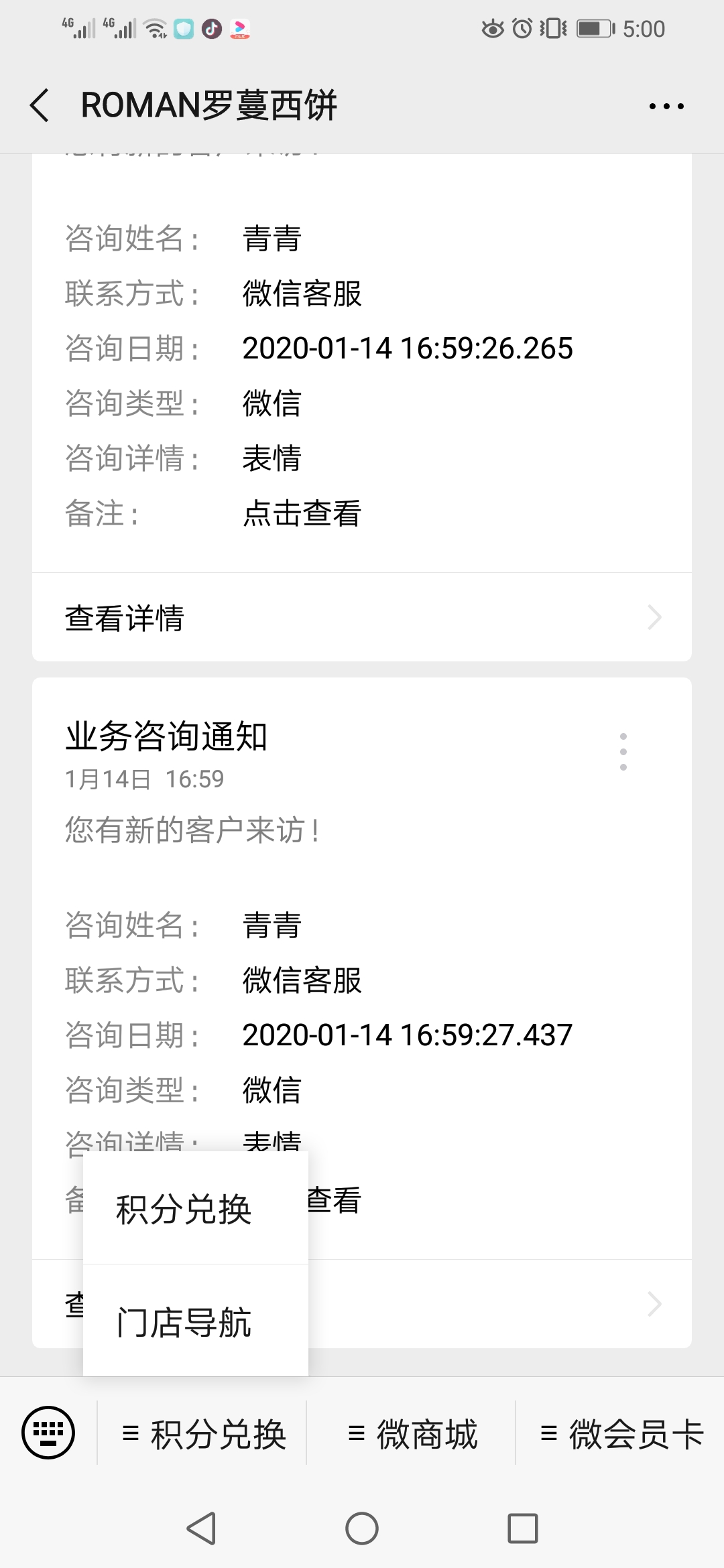Show recent apps
The height and width of the screenshot is (1568, 724).
[523, 1529]
